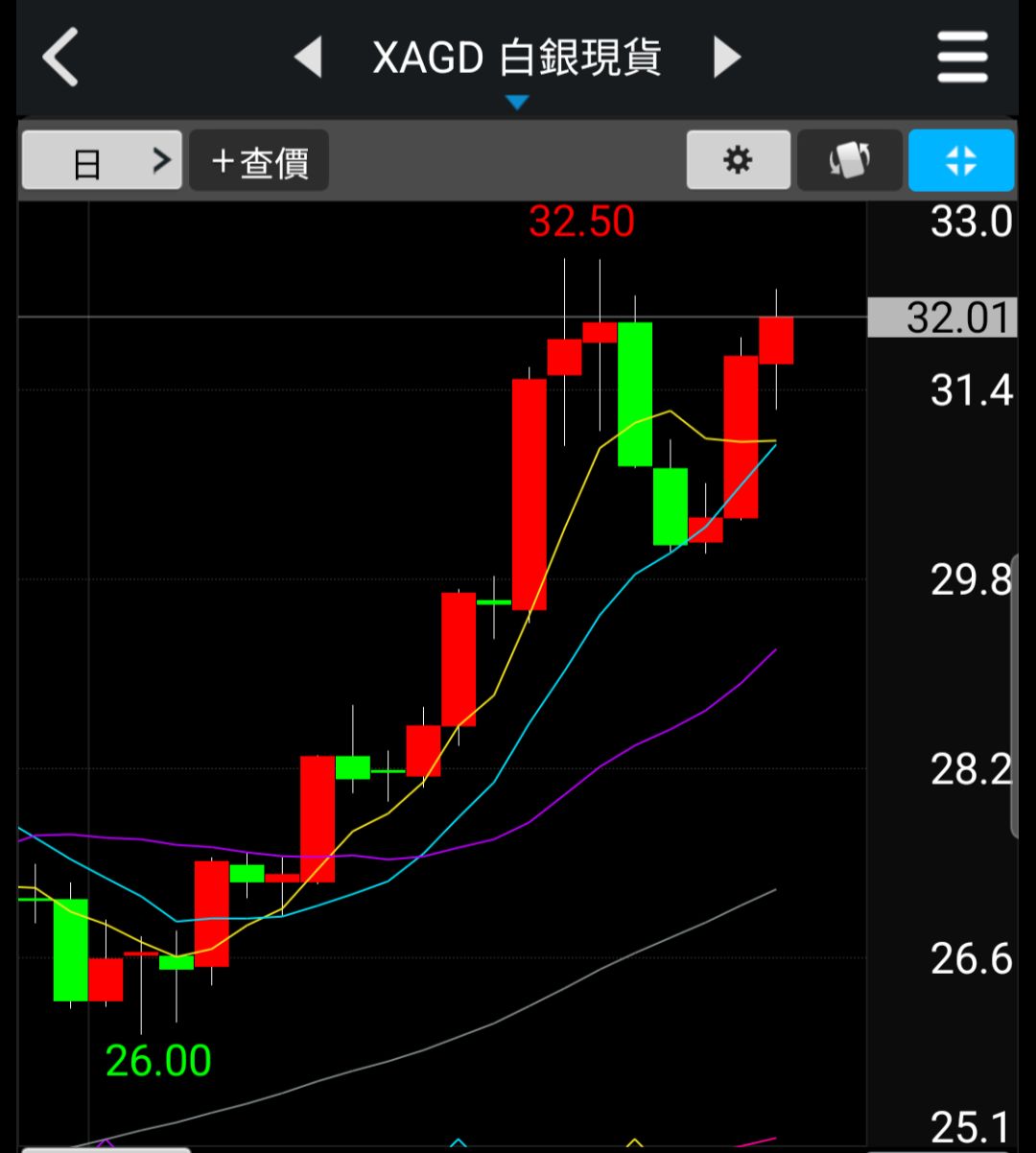The height and width of the screenshot is (1153, 1036).
Task: Open the XAGD 白銀現貨 instrument selector
Action: 517,59
